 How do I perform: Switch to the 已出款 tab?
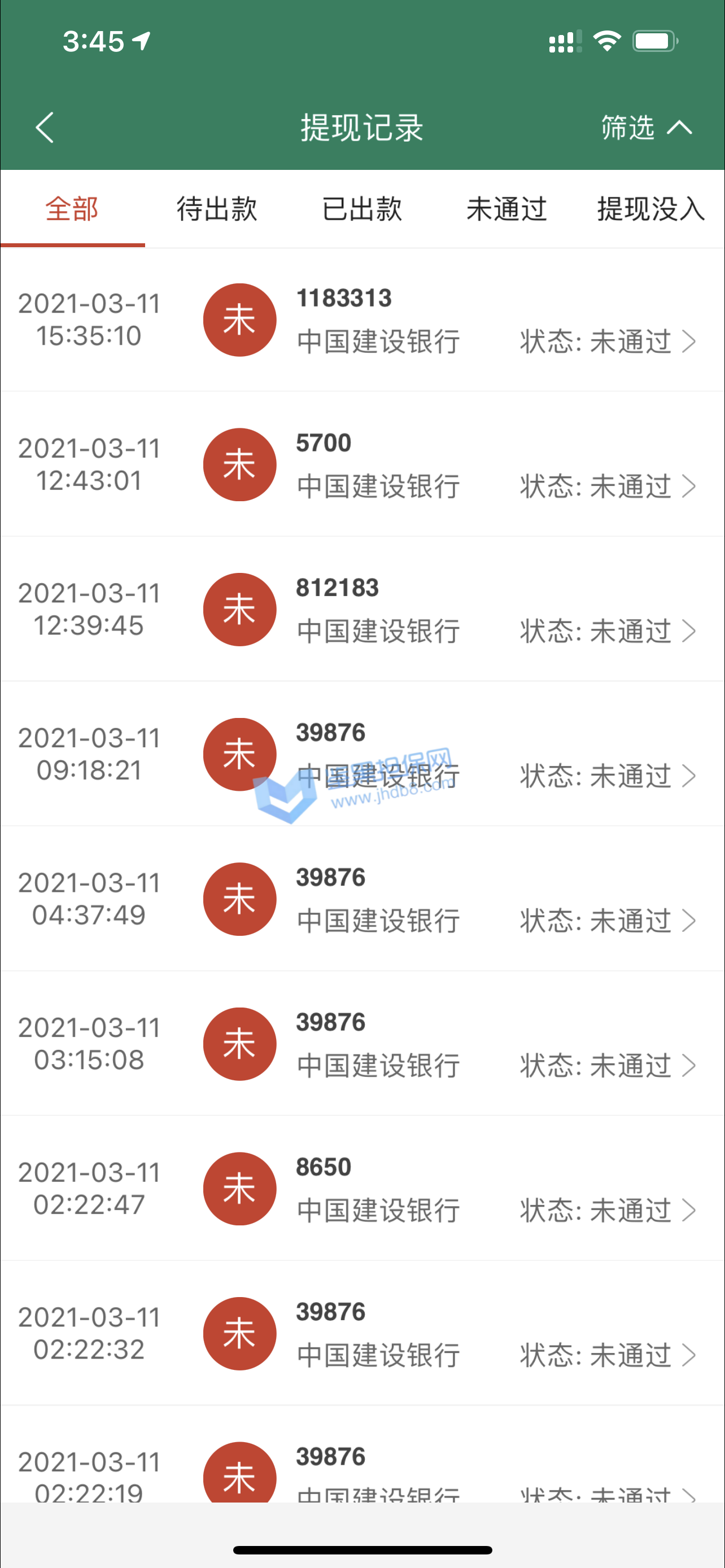coord(361,209)
